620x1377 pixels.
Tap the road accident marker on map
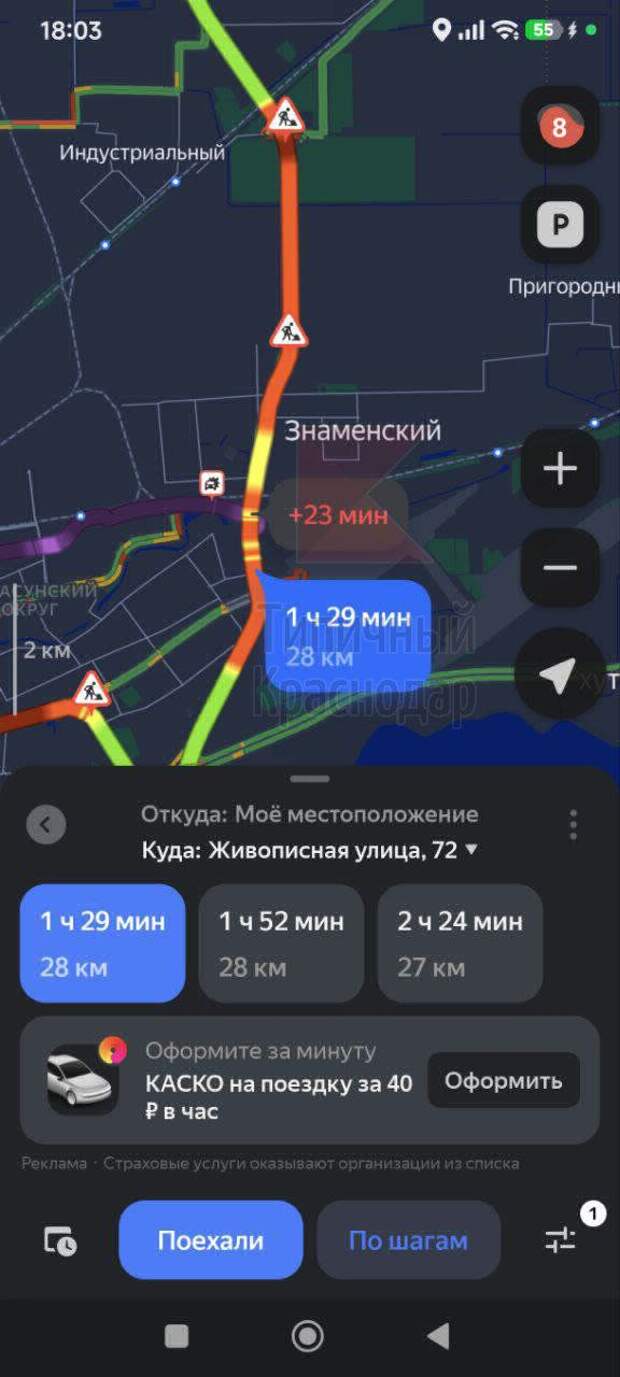212,484
